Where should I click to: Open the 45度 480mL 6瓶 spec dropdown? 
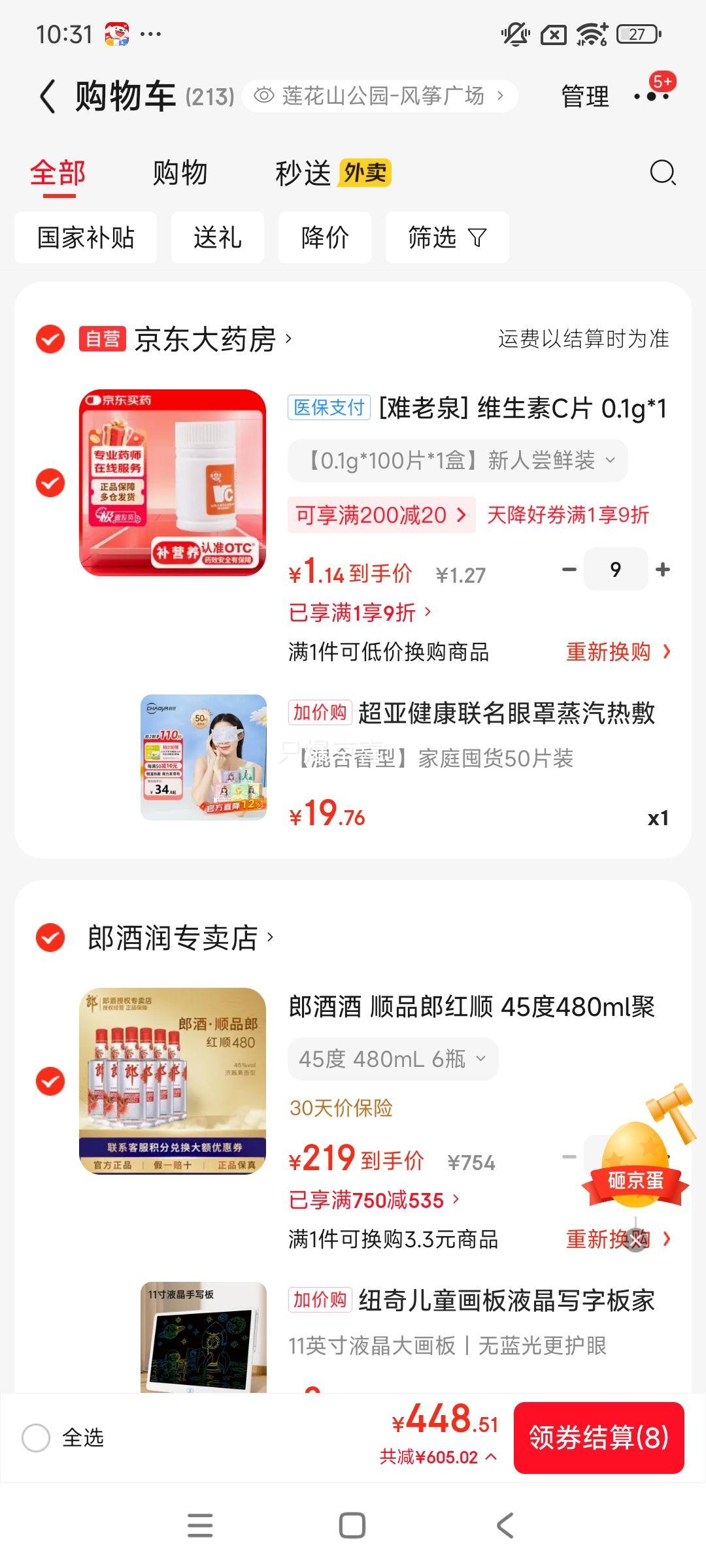[392, 1058]
